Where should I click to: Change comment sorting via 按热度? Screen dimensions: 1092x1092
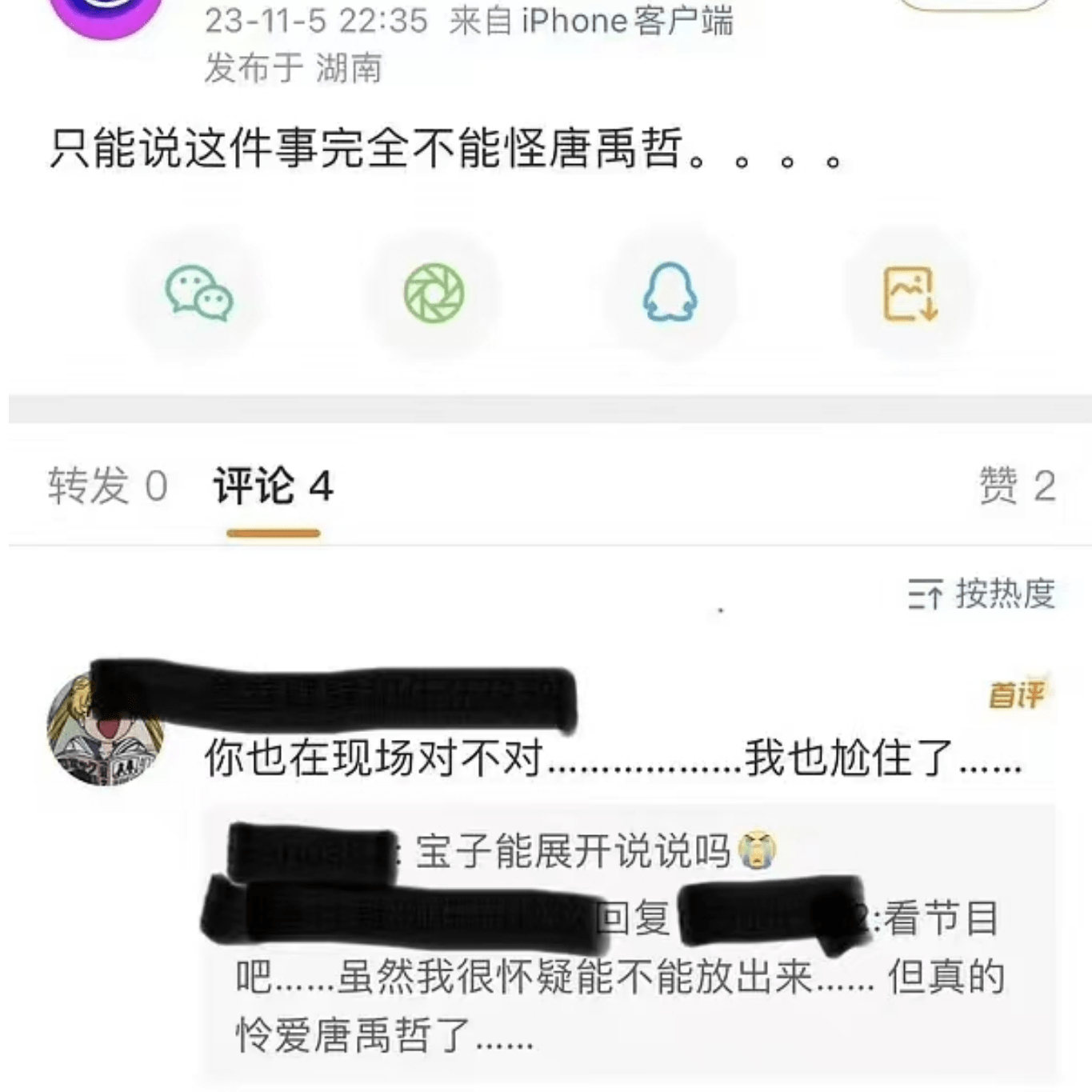[982, 594]
